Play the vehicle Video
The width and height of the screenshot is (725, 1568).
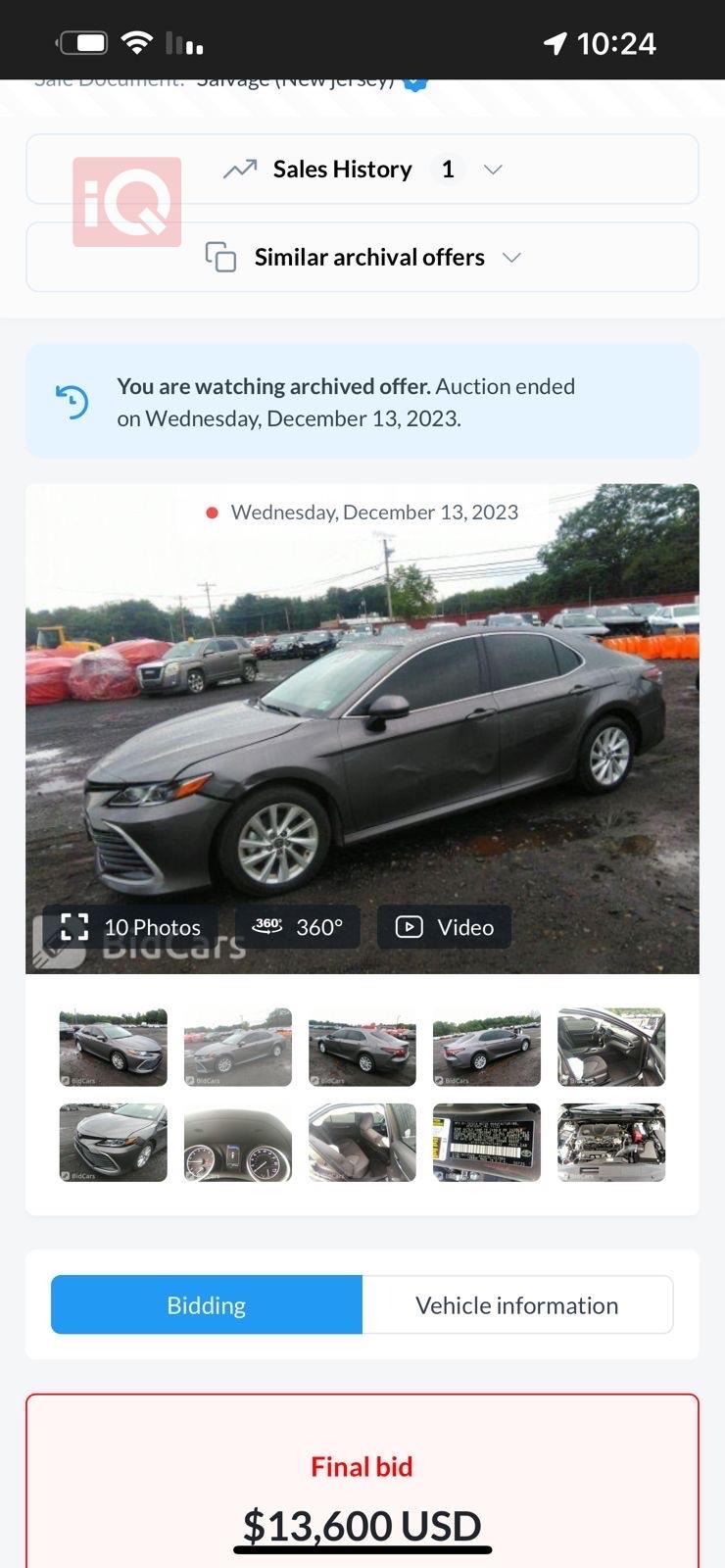click(x=444, y=927)
